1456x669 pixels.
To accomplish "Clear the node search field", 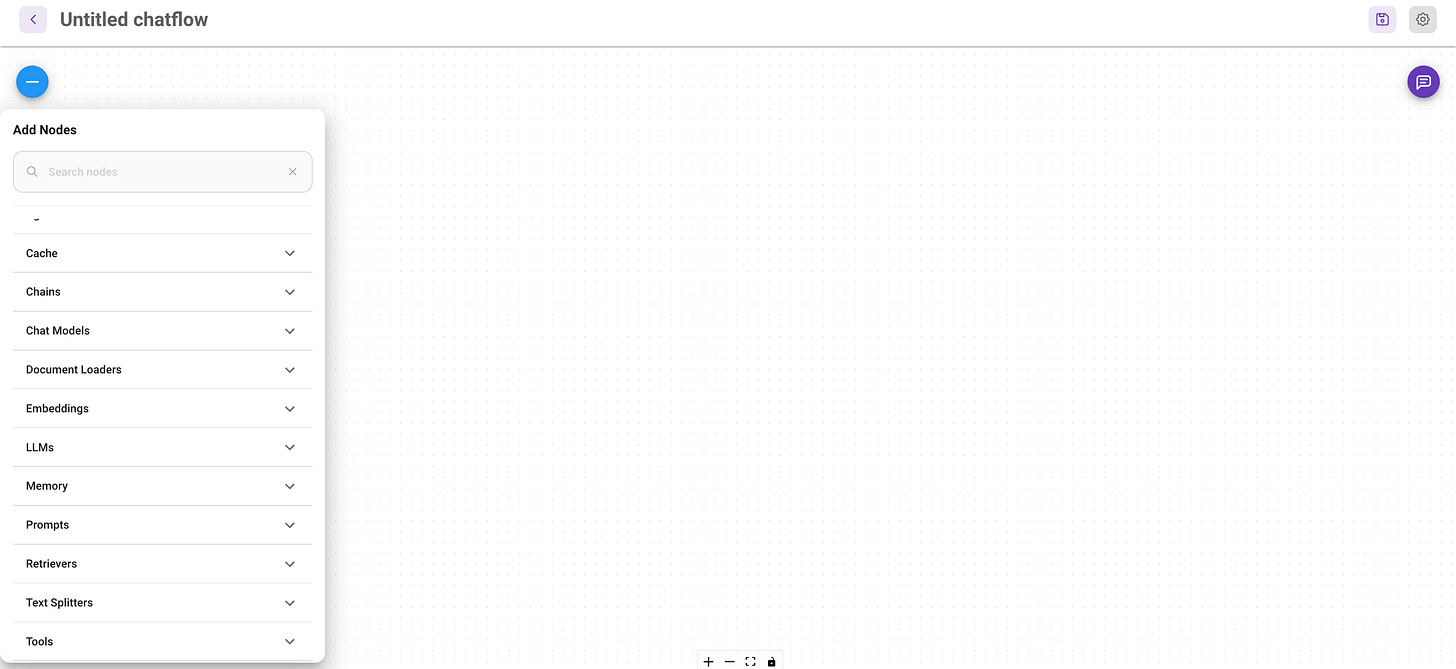I will (x=293, y=172).
